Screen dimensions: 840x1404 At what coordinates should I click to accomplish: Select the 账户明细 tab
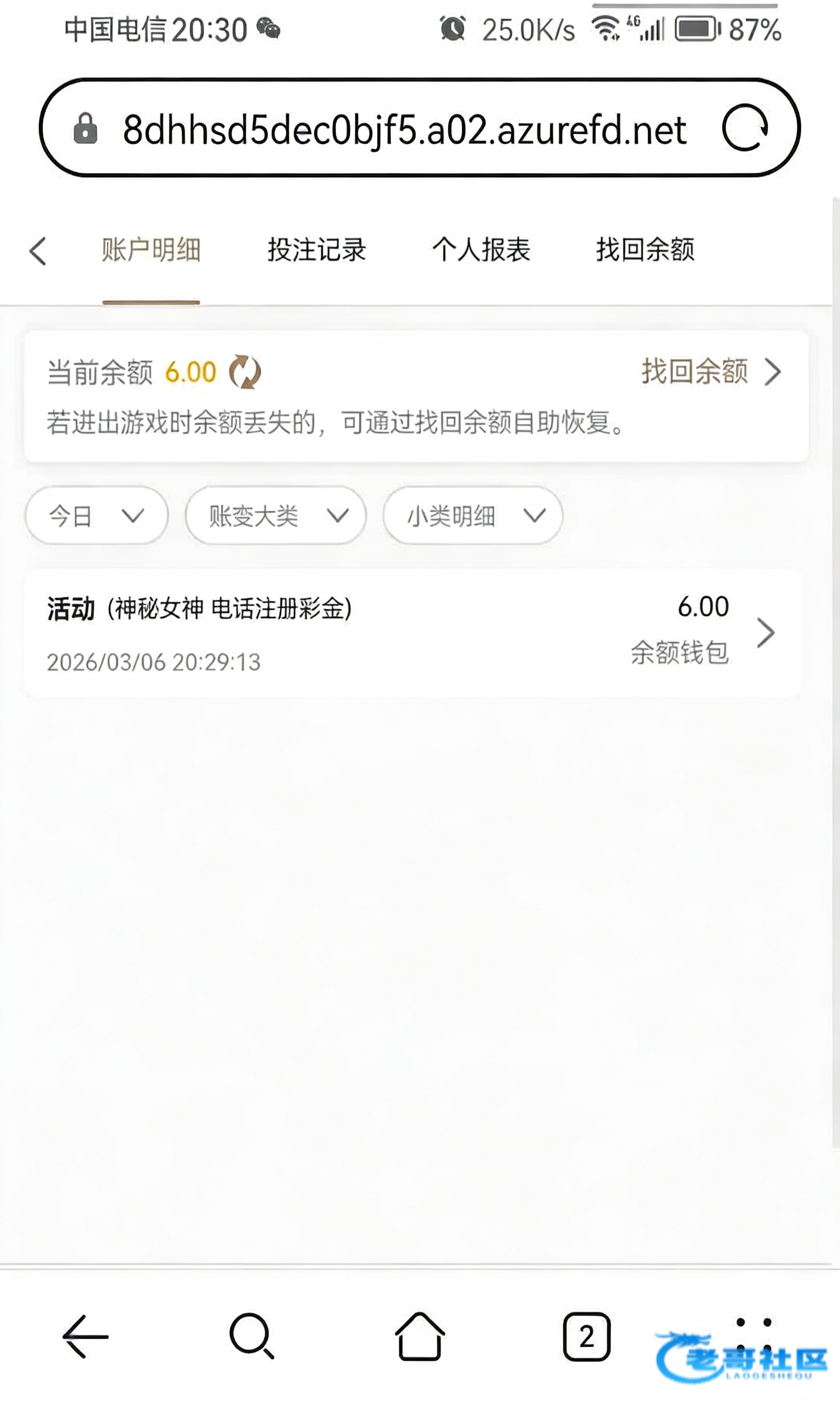point(151,250)
